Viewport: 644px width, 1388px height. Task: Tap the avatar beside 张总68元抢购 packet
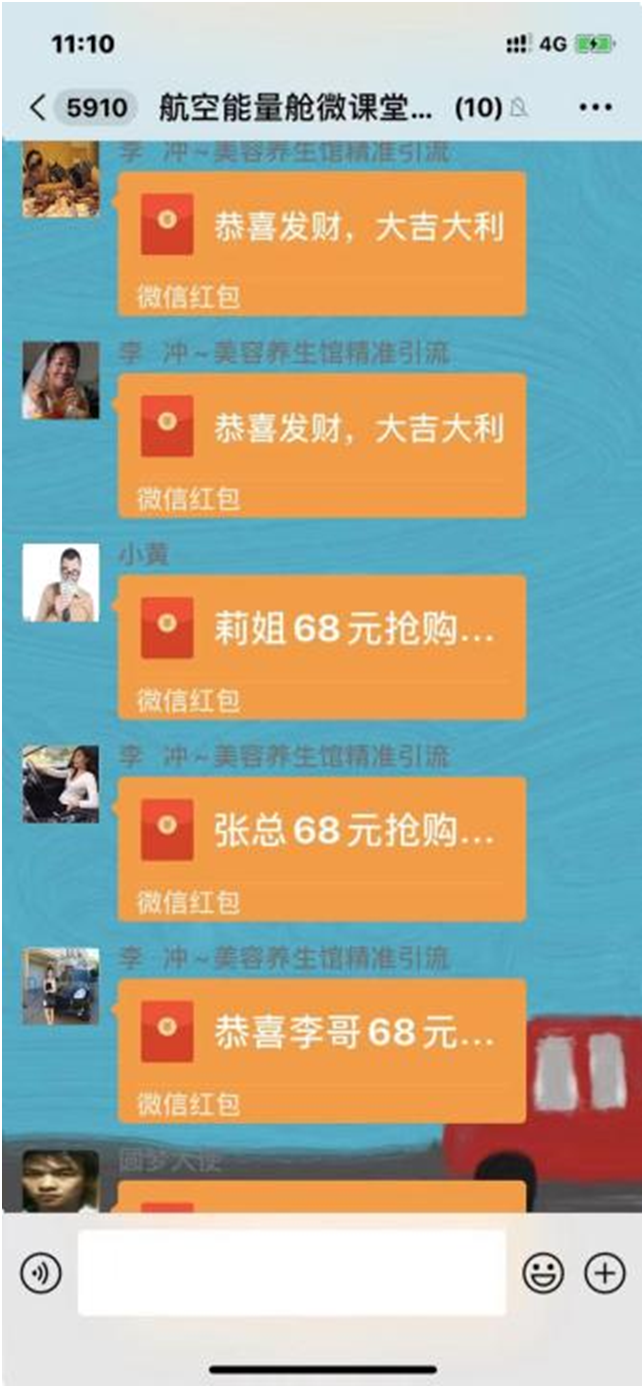point(61,784)
